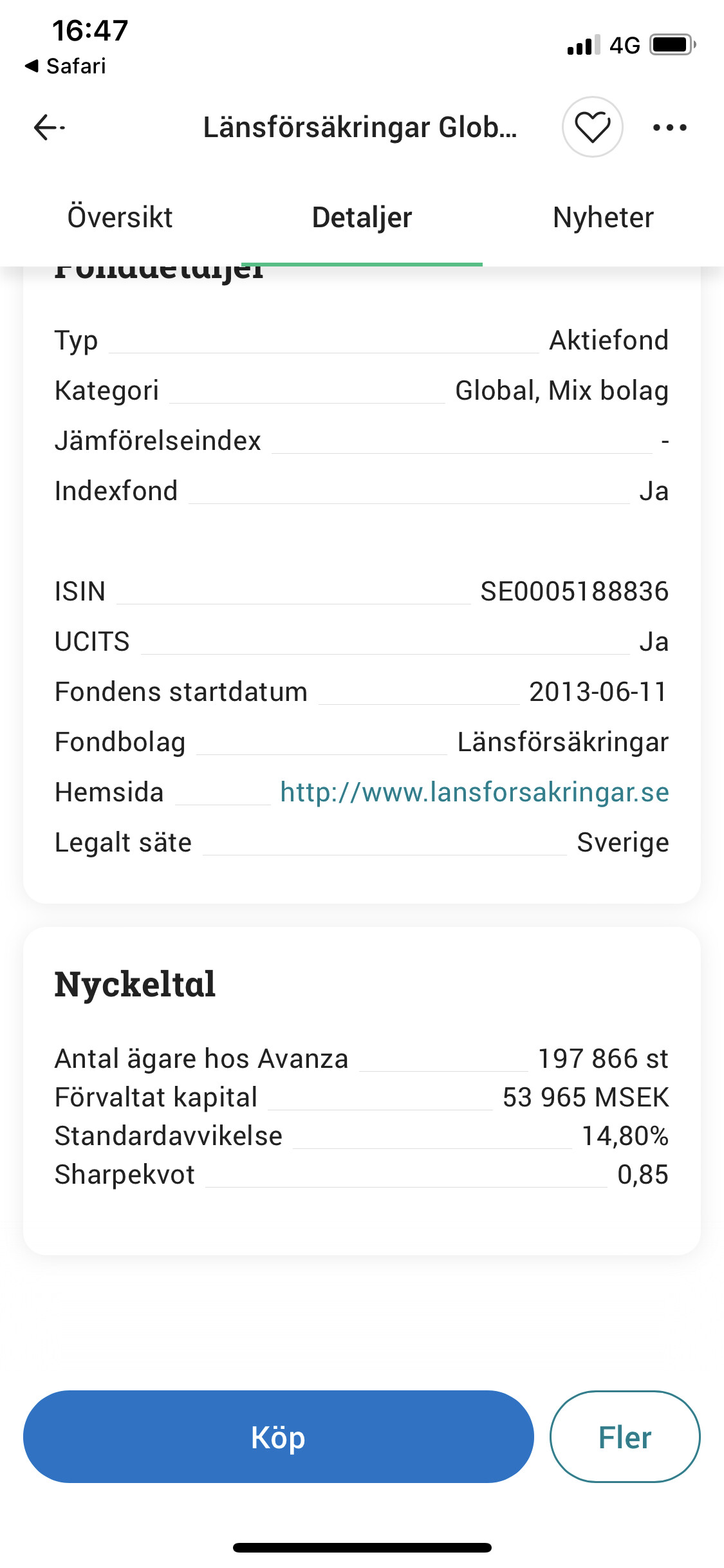This screenshot has width=724, height=1568.
Task: Tap the Köp button to buy
Action: click(x=278, y=1437)
